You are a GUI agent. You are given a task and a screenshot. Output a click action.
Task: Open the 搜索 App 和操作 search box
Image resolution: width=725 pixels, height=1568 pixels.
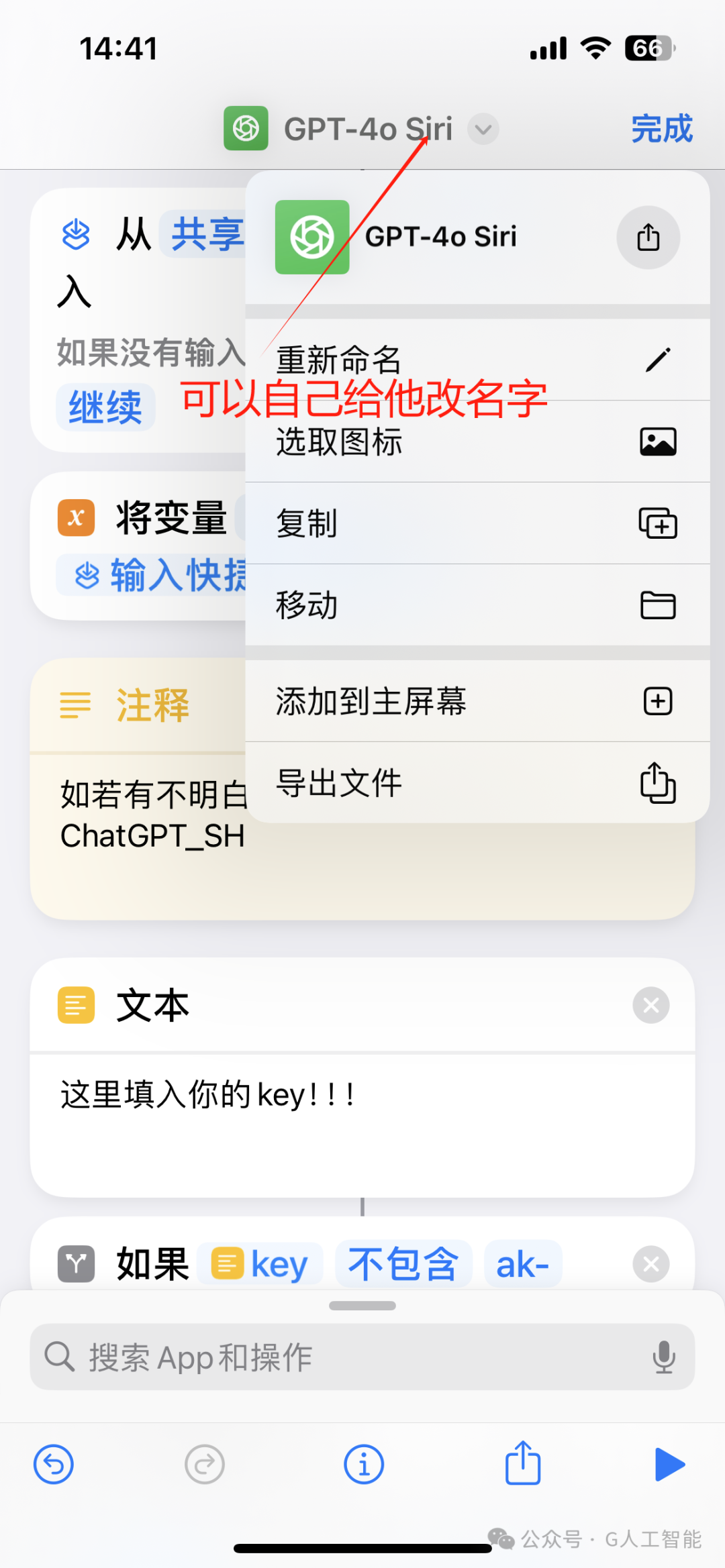tap(336, 1357)
